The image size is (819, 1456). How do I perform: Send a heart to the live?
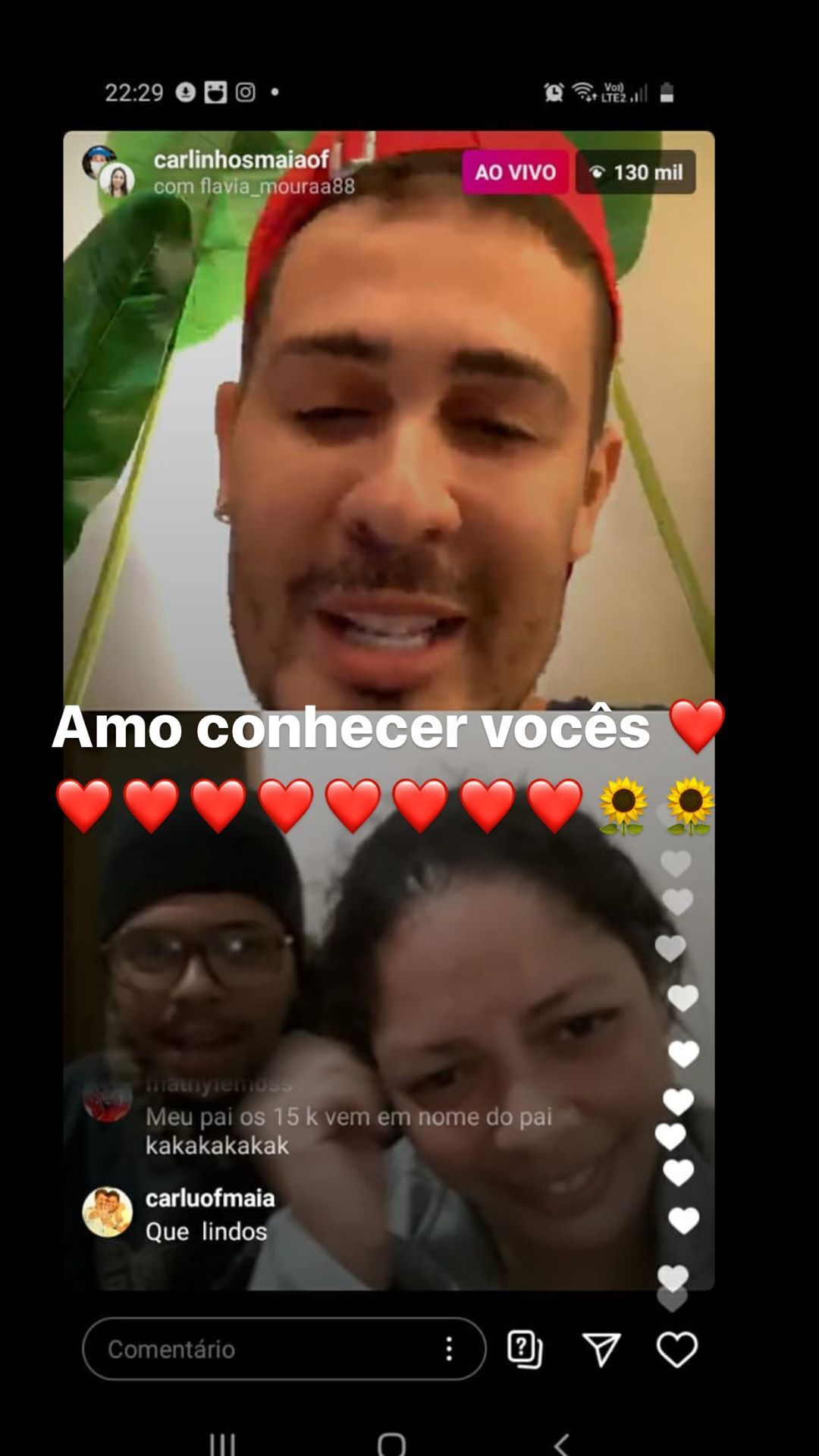[676, 1349]
